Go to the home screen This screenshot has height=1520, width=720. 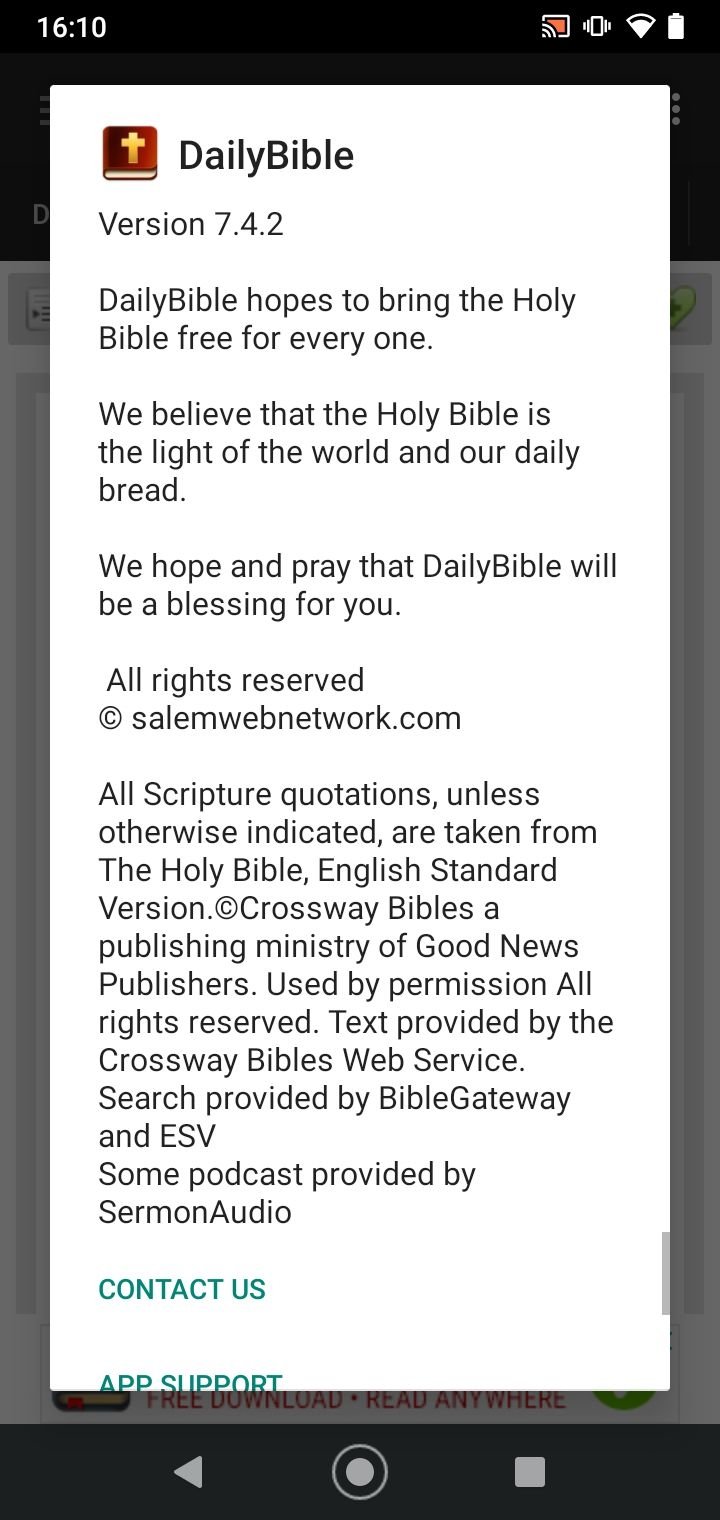[360, 1472]
